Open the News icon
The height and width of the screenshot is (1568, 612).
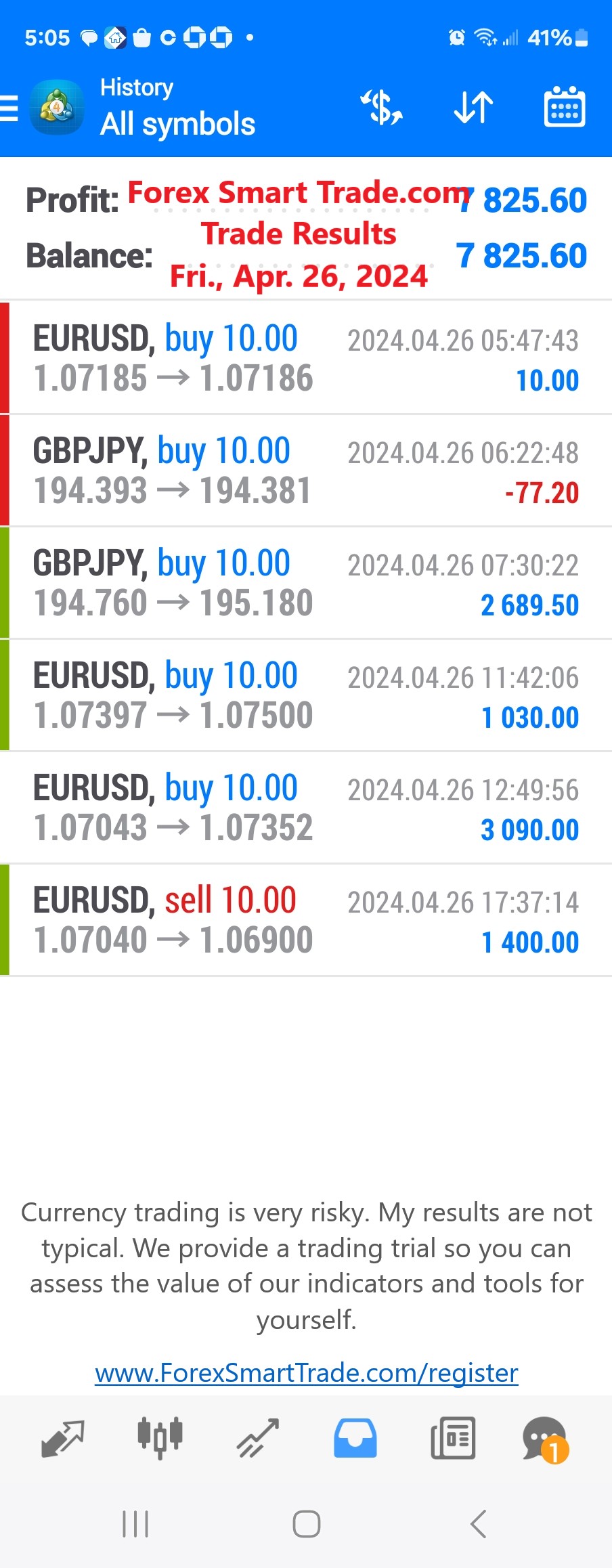(x=452, y=1438)
